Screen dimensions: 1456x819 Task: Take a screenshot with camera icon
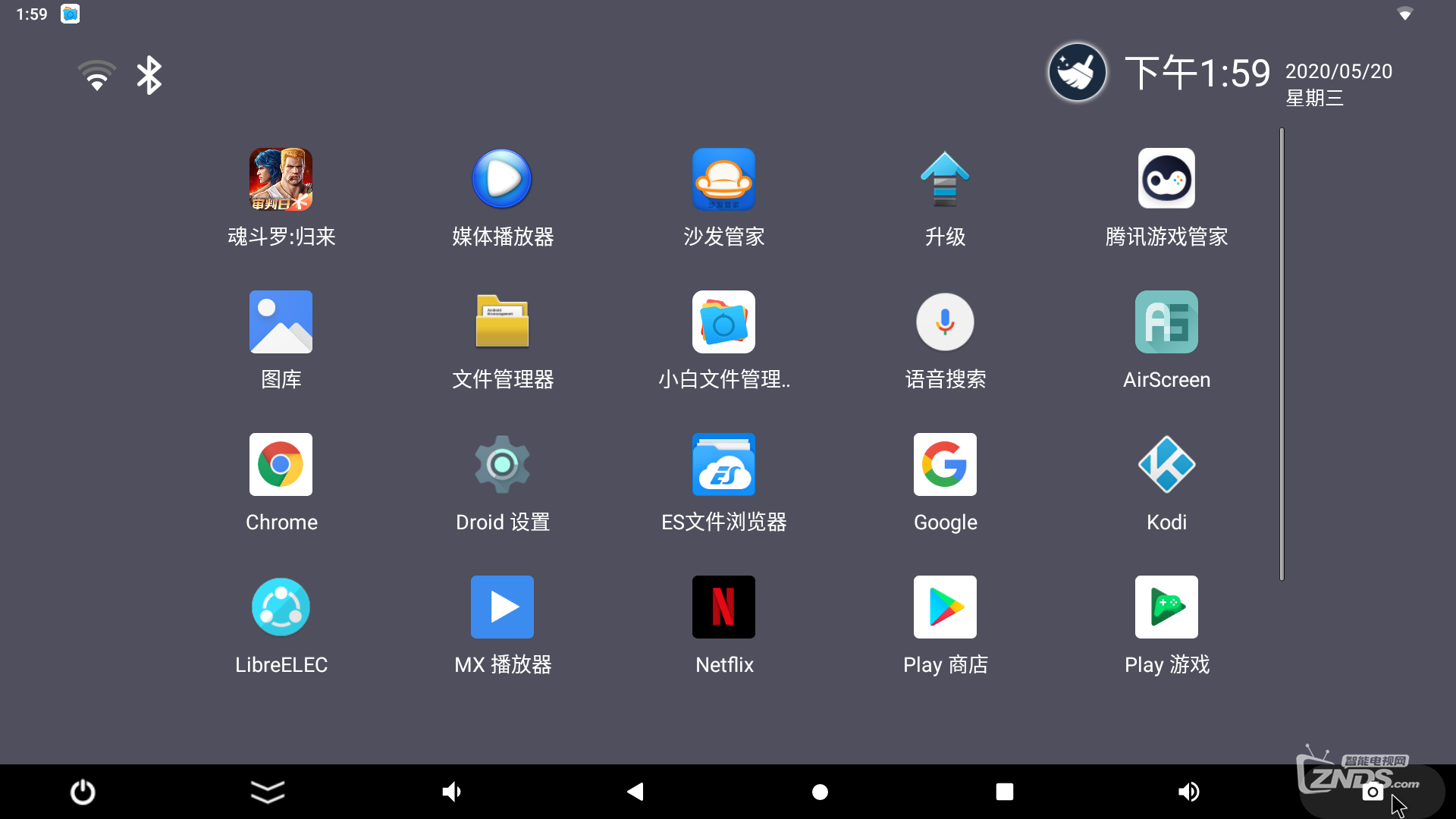click(x=1373, y=792)
